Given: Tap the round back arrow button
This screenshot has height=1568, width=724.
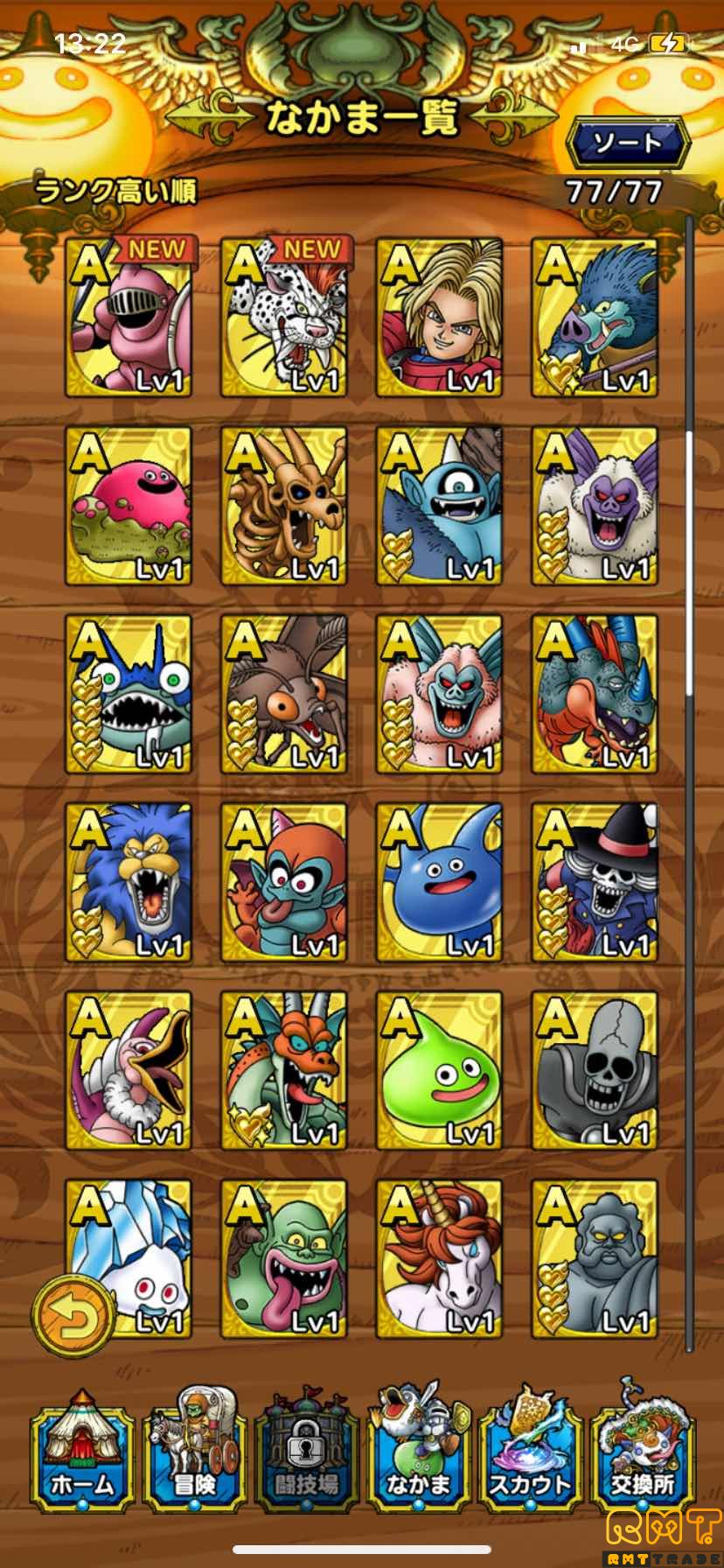Looking at the screenshot, I should pyautogui.click(x=73, y=1312).
